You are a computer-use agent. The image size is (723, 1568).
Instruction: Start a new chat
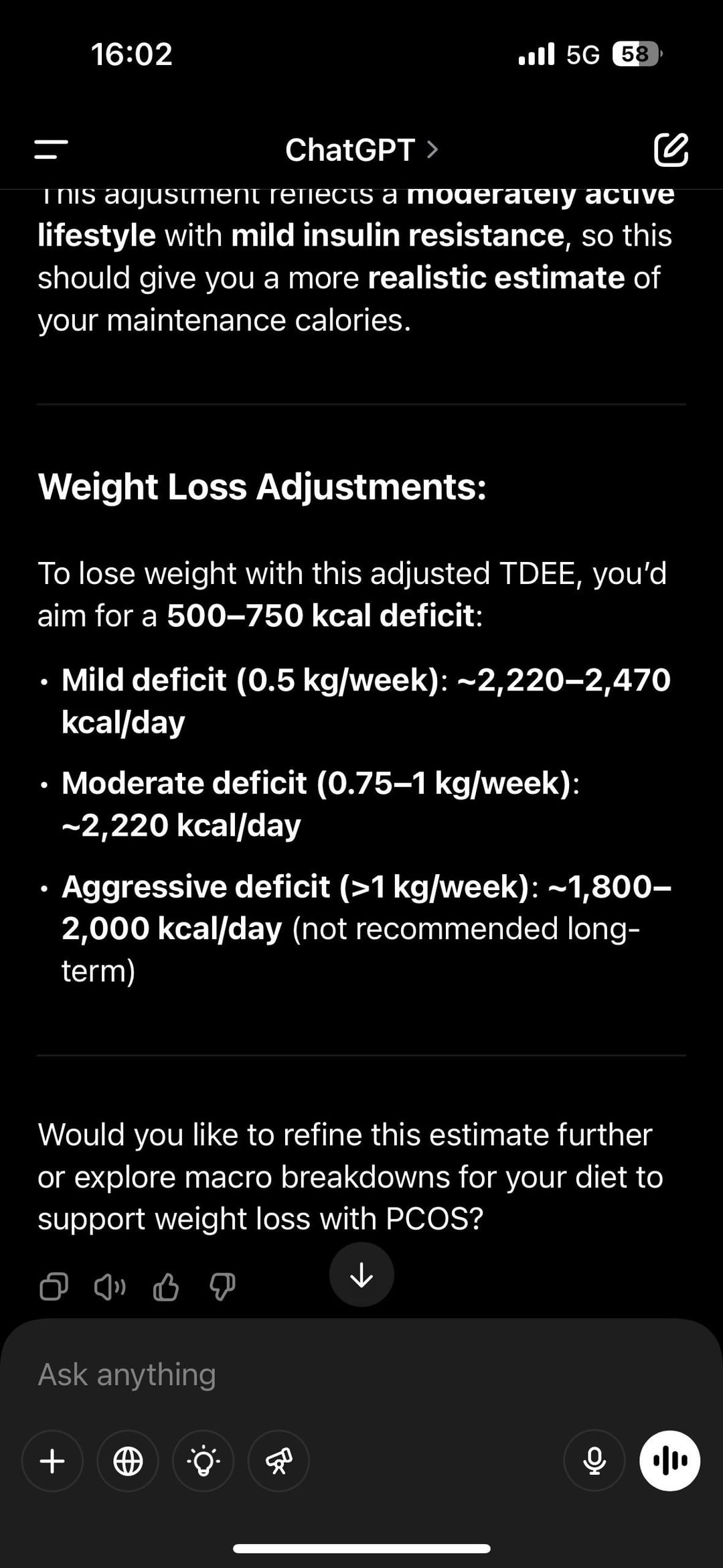(671, 149)
